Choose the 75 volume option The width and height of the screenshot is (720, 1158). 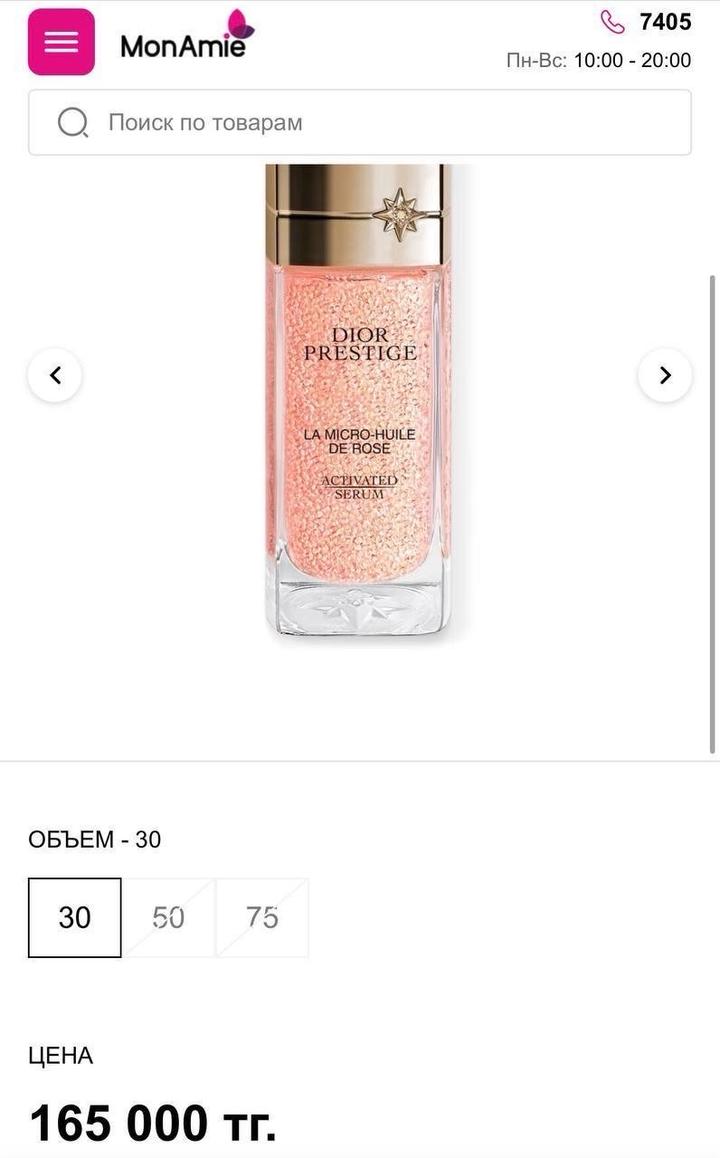click(262, 917)
